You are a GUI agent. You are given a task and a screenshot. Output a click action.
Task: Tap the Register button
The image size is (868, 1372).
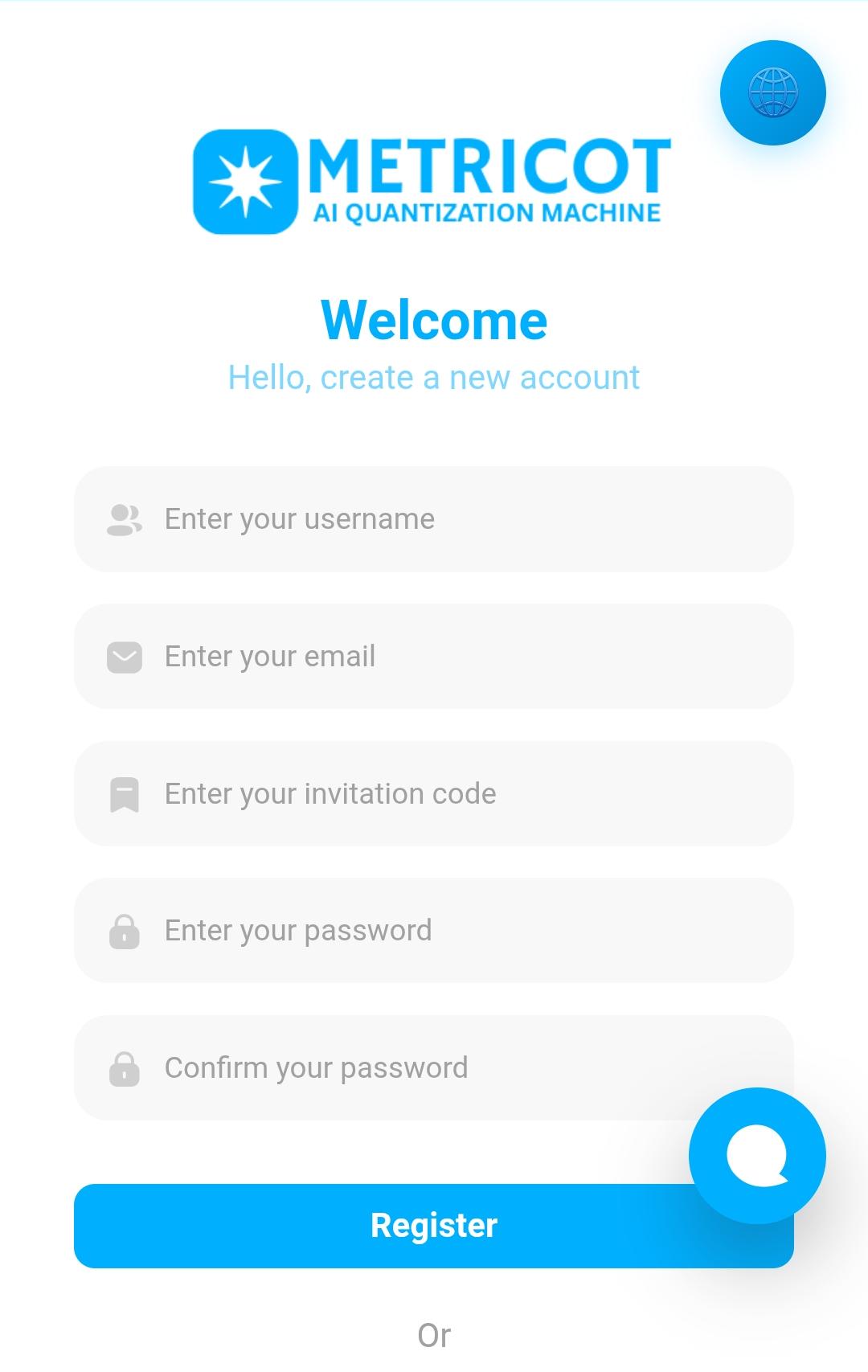(x=386, y=1226)
